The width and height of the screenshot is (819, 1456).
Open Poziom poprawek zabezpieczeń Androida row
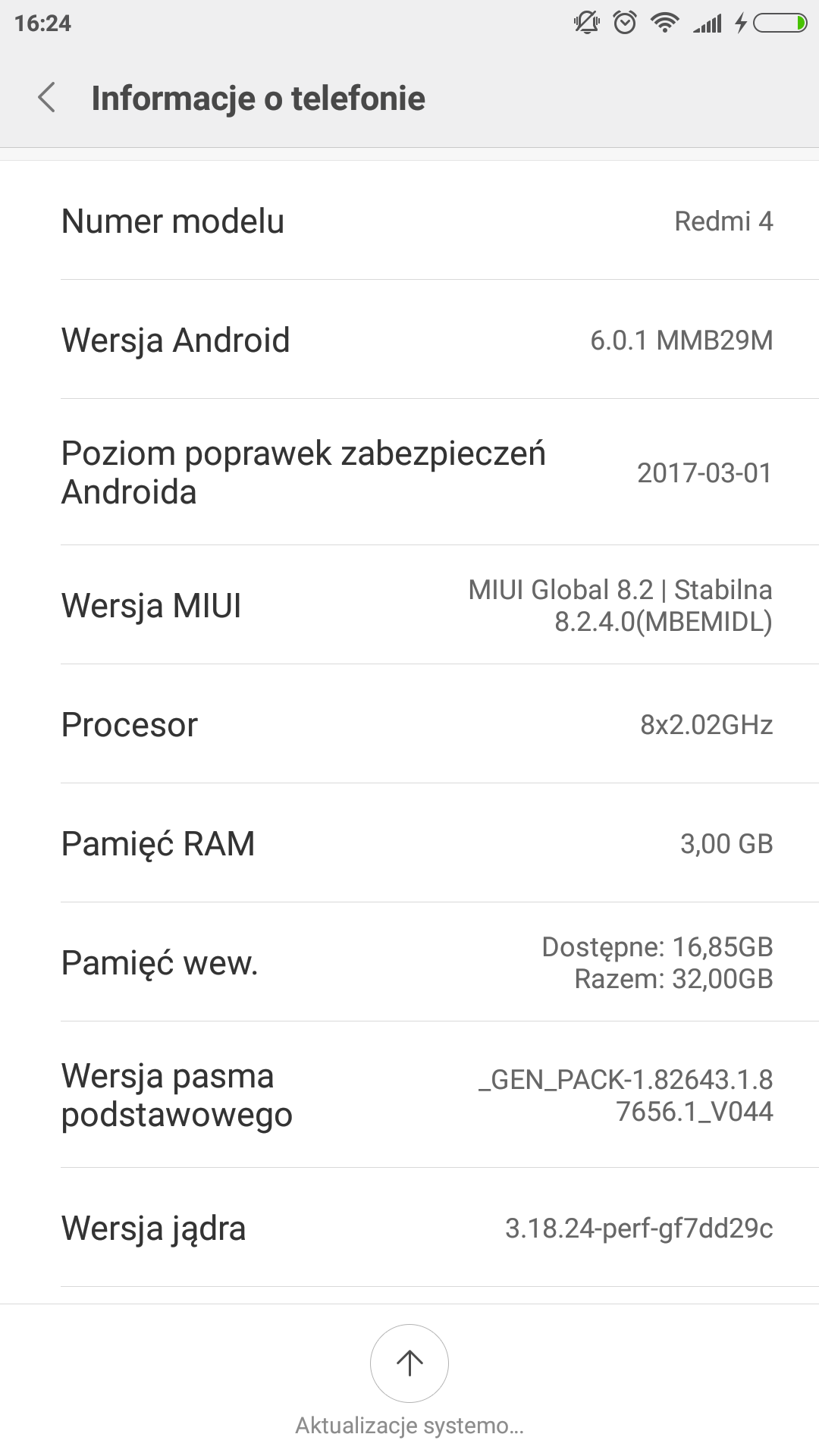point(409,472)
